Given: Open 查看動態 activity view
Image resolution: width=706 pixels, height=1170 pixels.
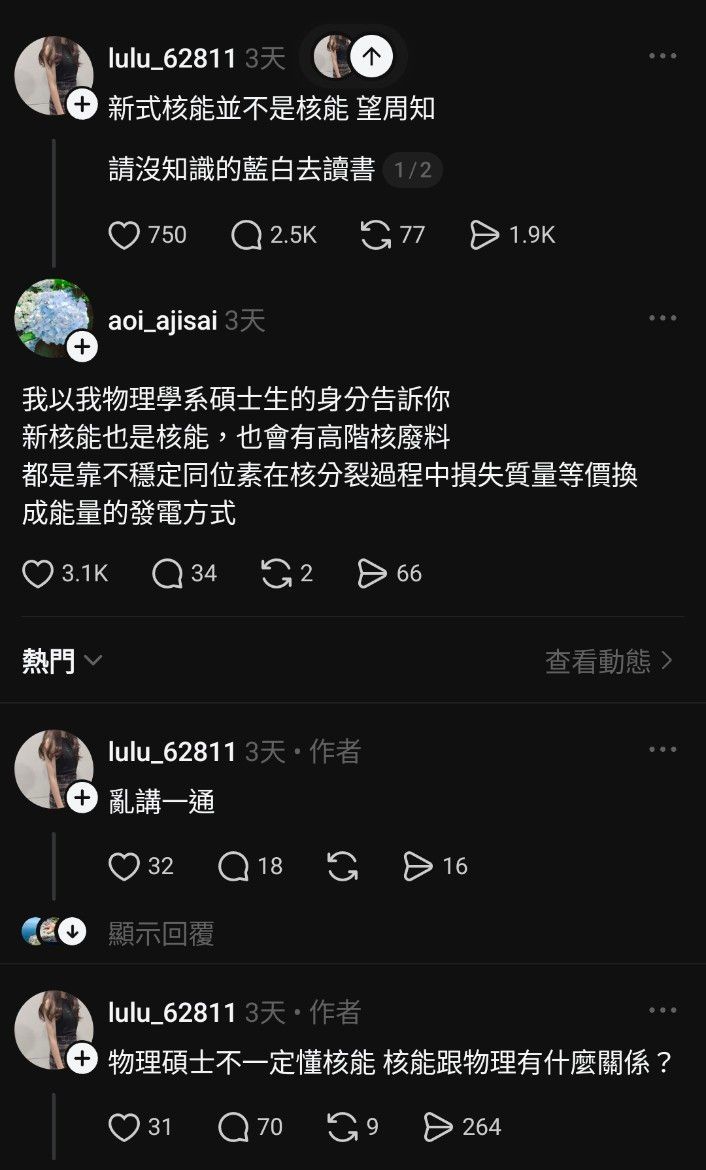Looking at the screenshot, I should [x=608, y=661].
